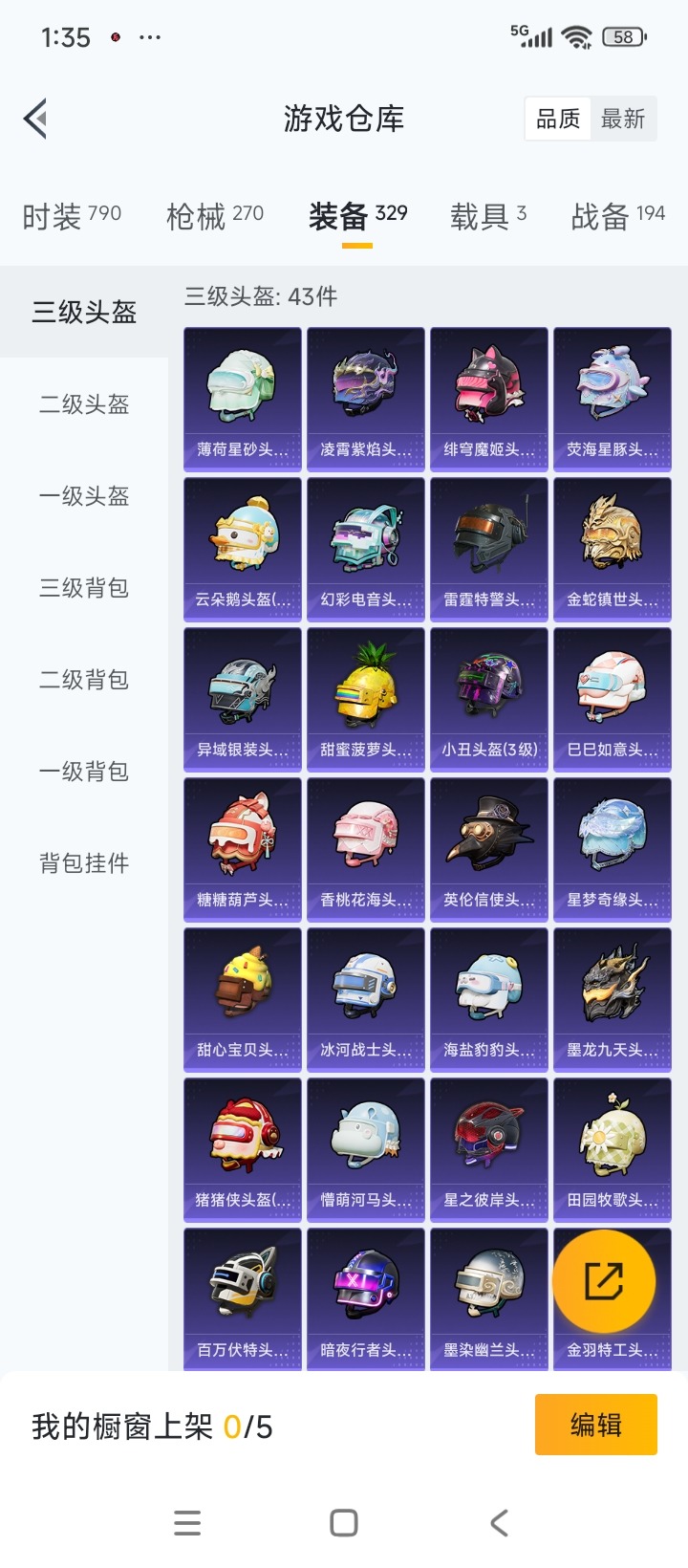Image resolution: width=688 pixels, height=1568 pixels.
Task: View the 雷霆特警 helmet item
Action: 489,550
